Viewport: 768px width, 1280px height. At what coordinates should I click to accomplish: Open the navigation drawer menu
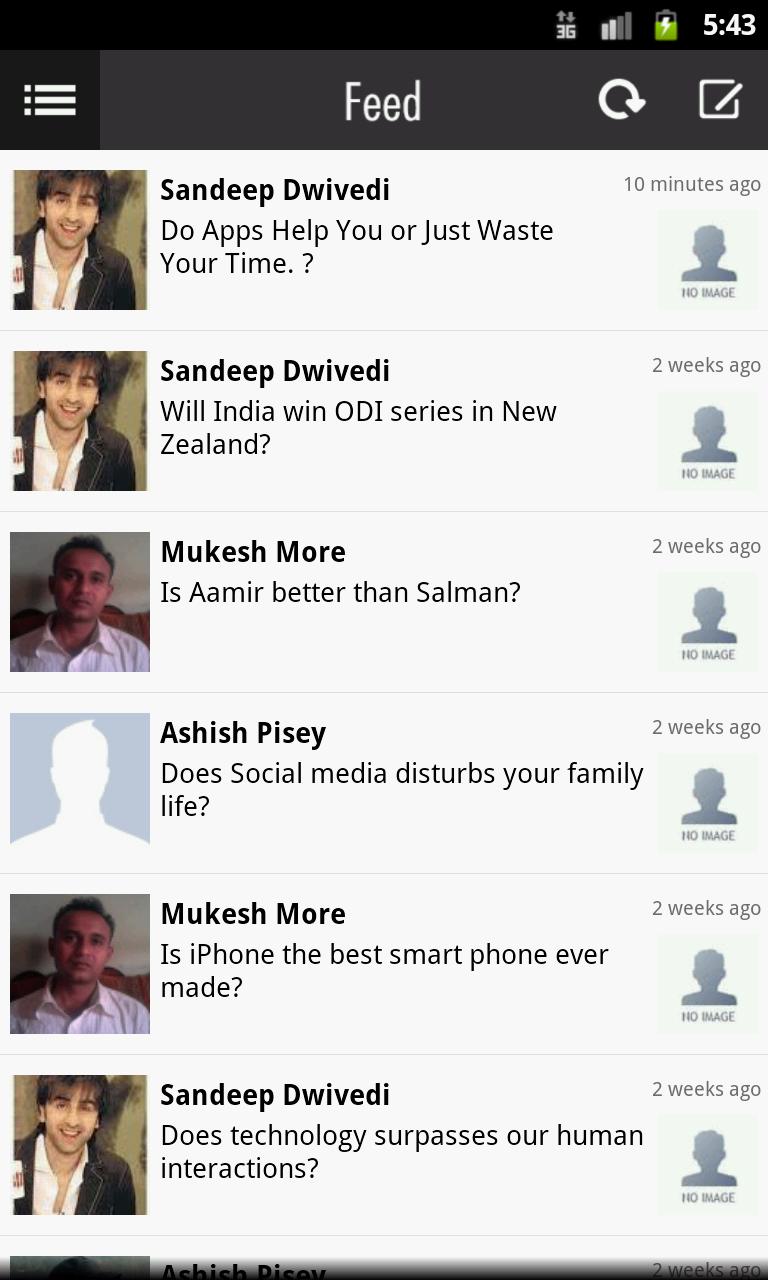pos(50,100)
